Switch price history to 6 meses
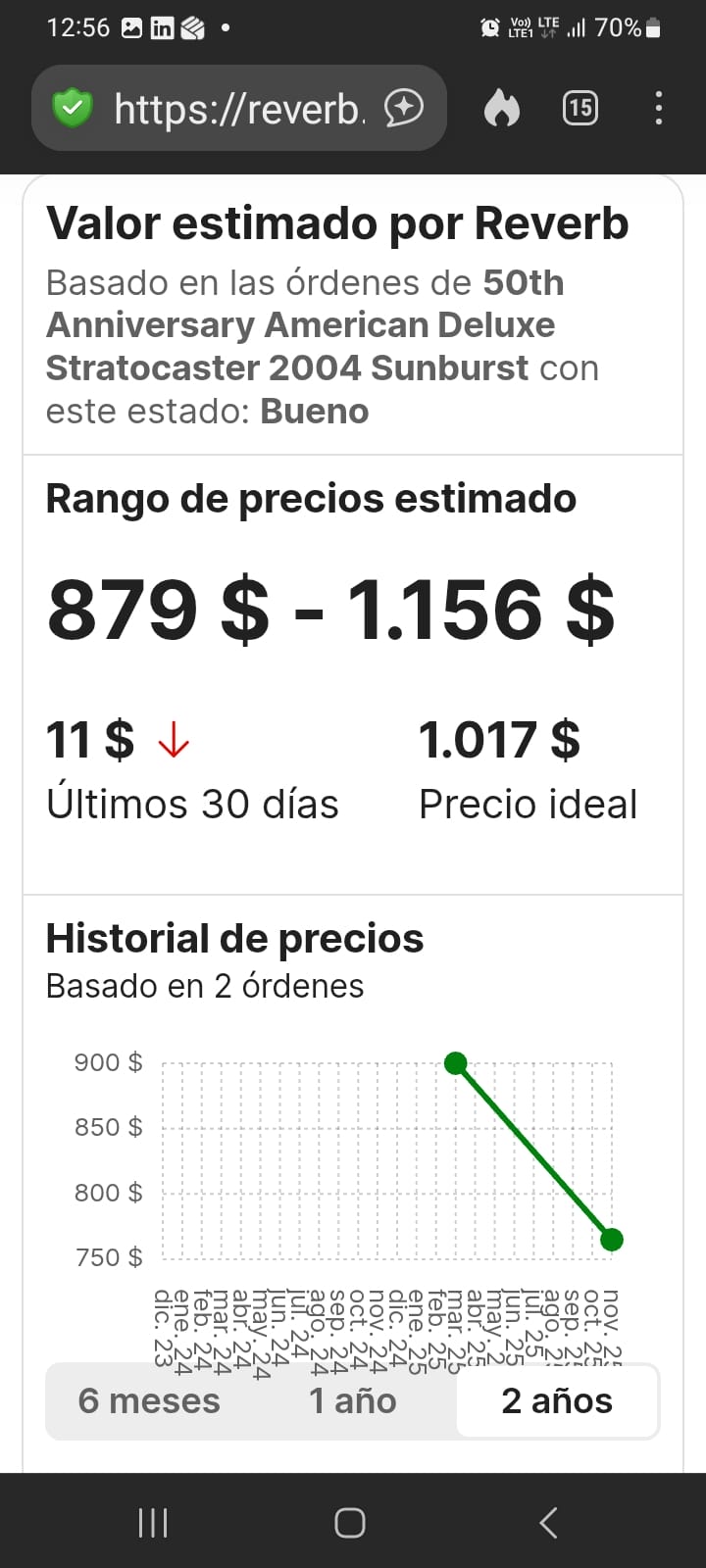The image size is (706, 1568). pyautogui.click(x=149, y=1401)
